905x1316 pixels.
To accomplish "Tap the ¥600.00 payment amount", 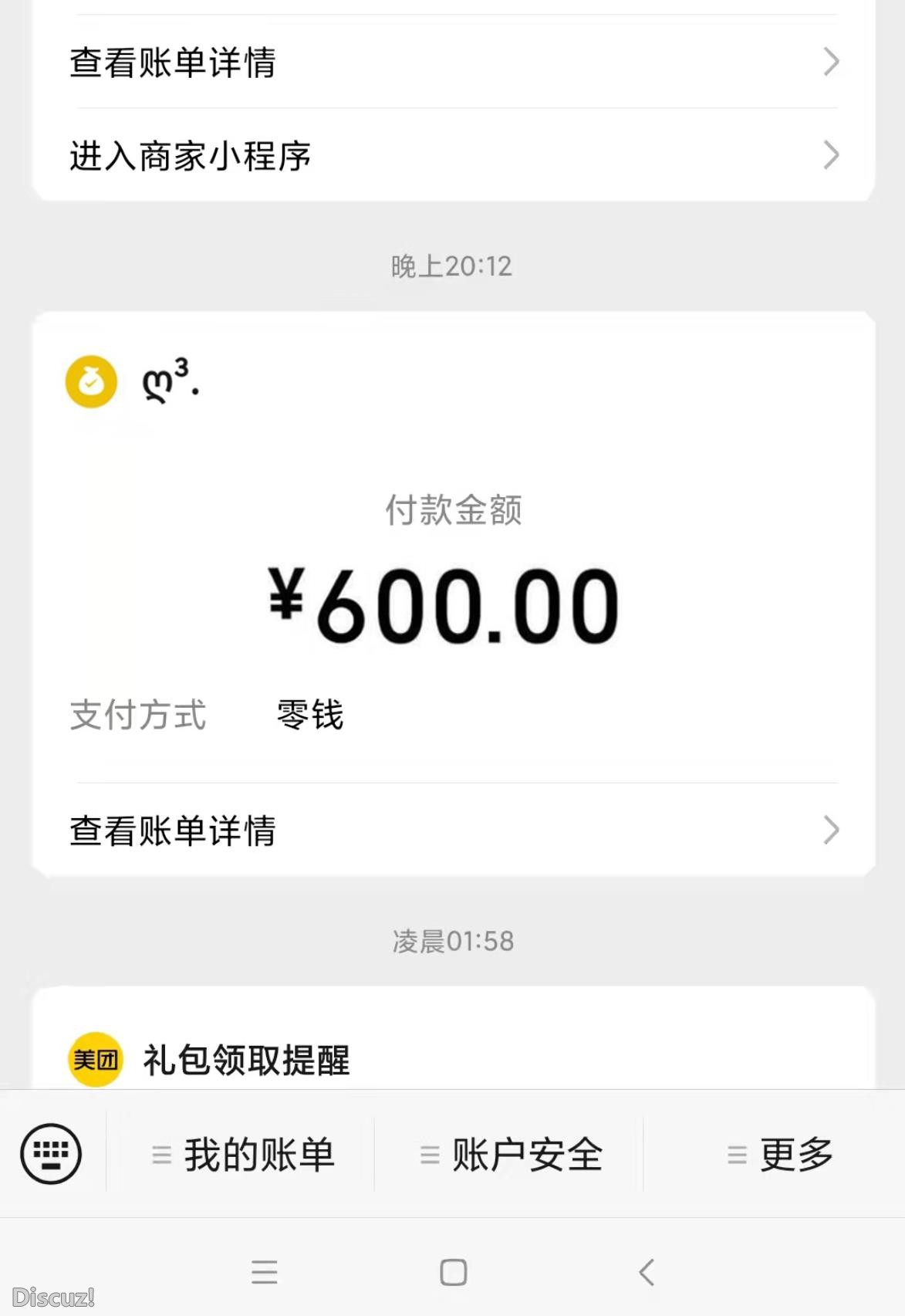I will [x=452, y=607].
